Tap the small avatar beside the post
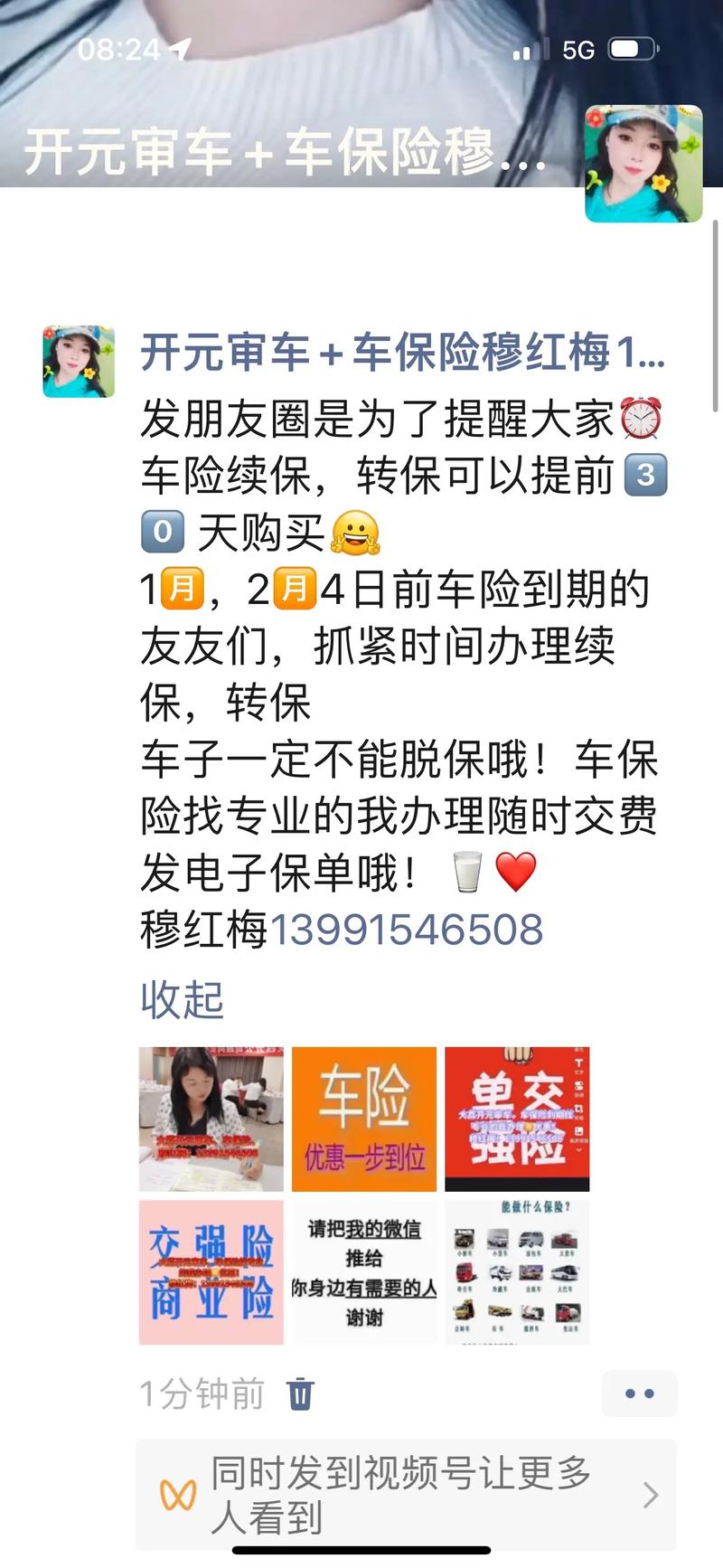This screenshot has height=1568, width=723. [79, 362]
